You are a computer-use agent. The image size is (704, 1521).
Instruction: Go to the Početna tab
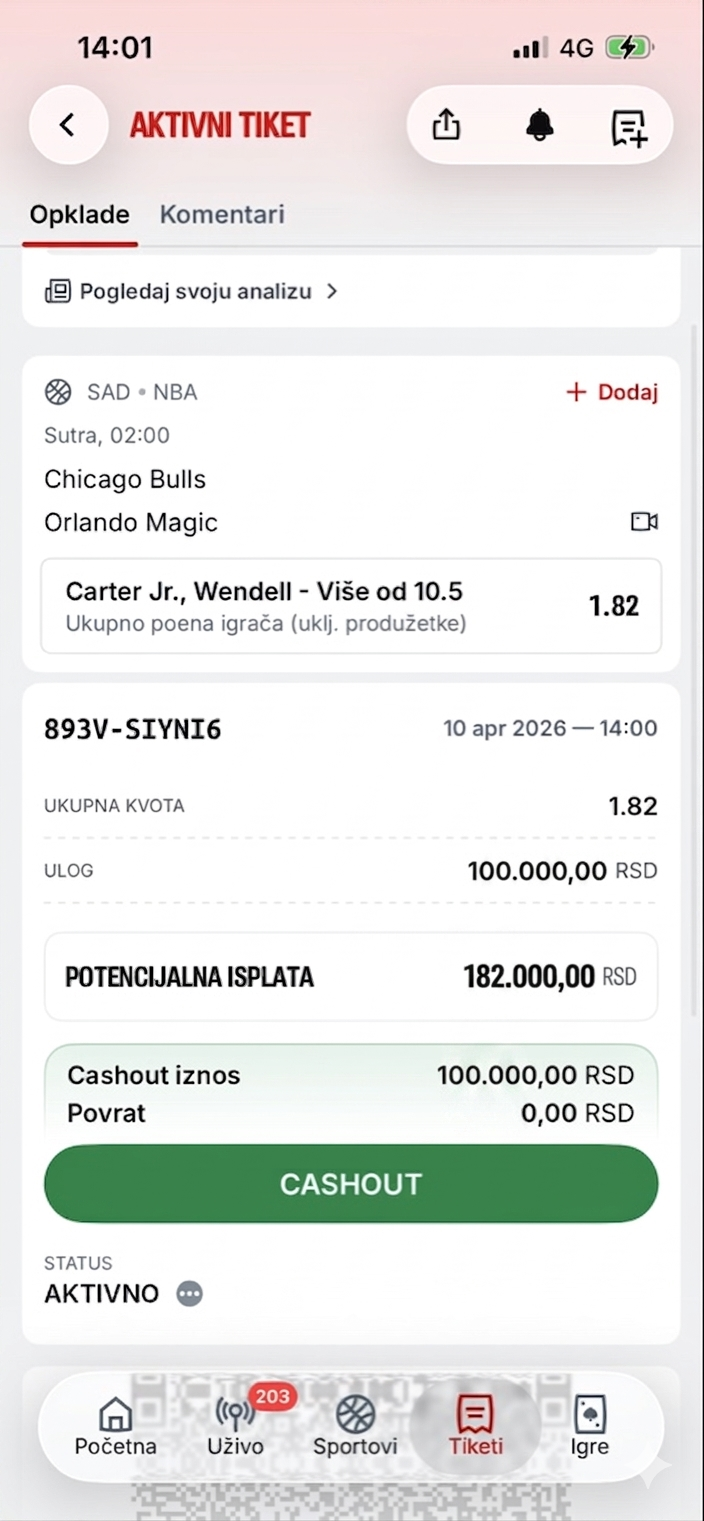point(115,1426)
